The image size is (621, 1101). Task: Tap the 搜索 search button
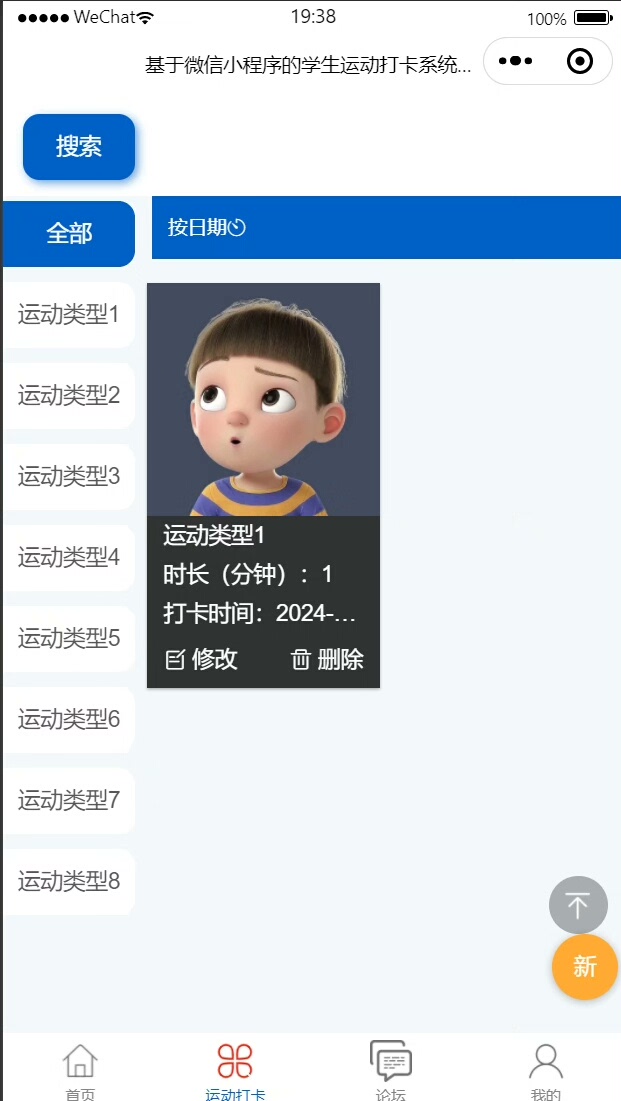(78, 147)
